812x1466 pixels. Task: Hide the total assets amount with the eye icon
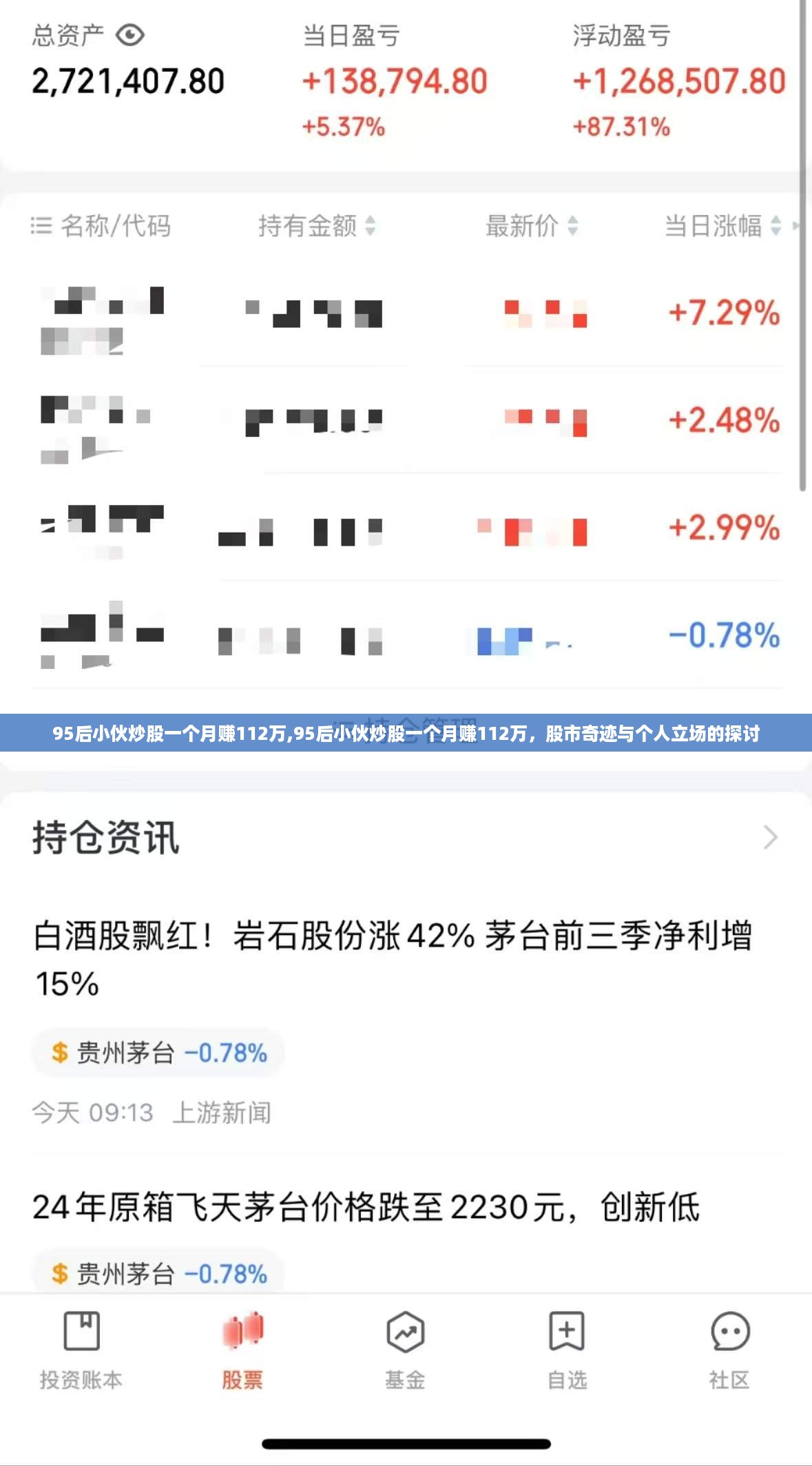(x=129, y=35)
